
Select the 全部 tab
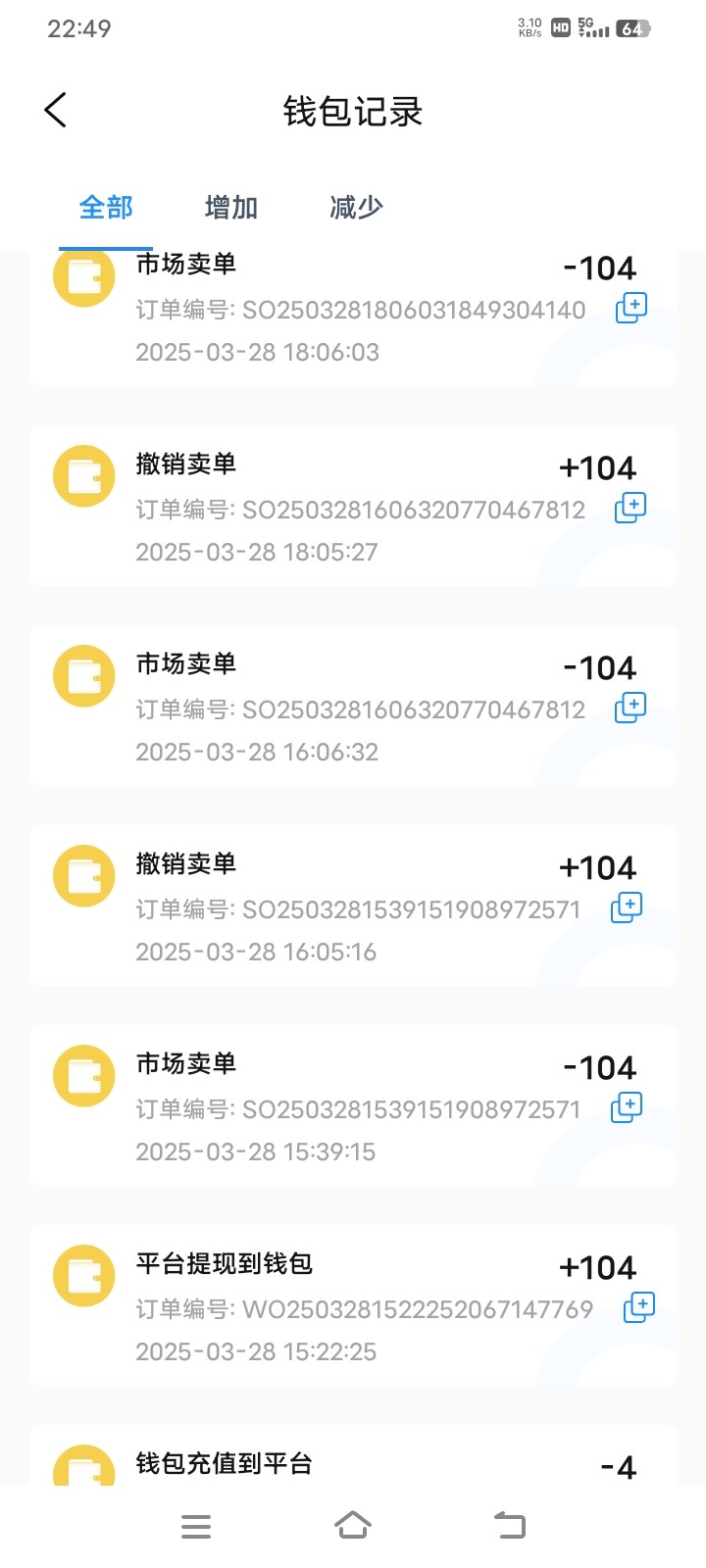[106, 208]
